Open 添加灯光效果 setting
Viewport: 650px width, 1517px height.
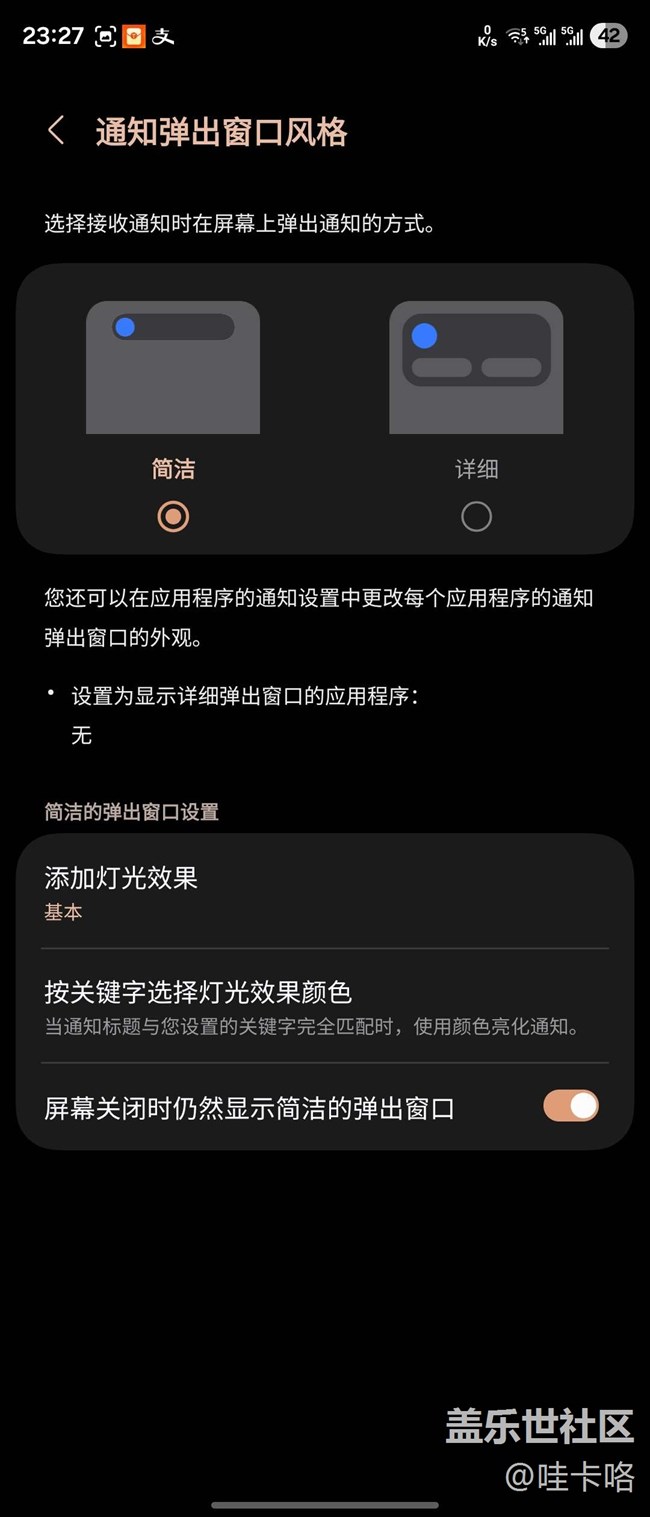325,892
